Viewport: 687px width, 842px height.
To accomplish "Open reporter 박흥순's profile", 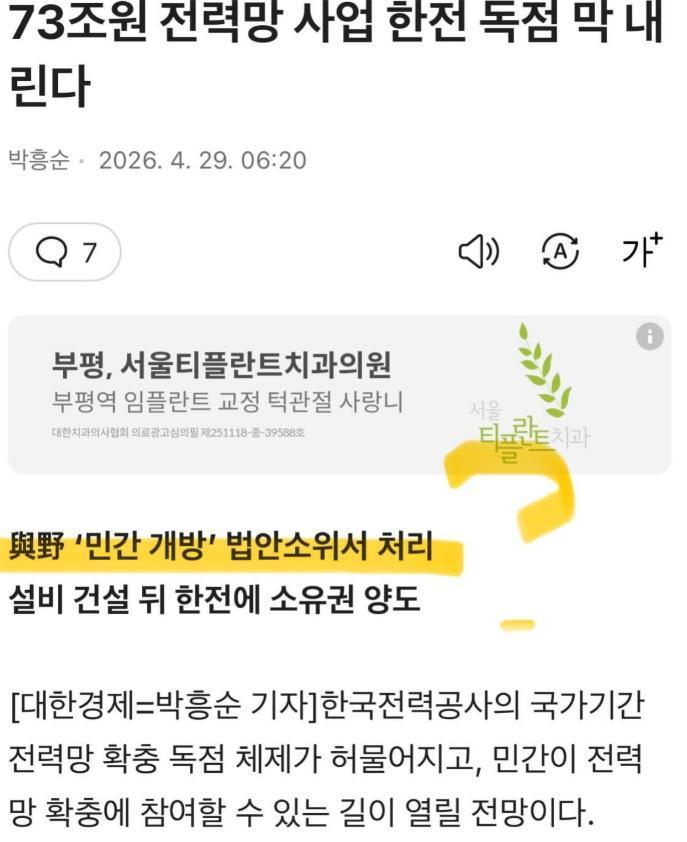I will [x=39, y=160].
